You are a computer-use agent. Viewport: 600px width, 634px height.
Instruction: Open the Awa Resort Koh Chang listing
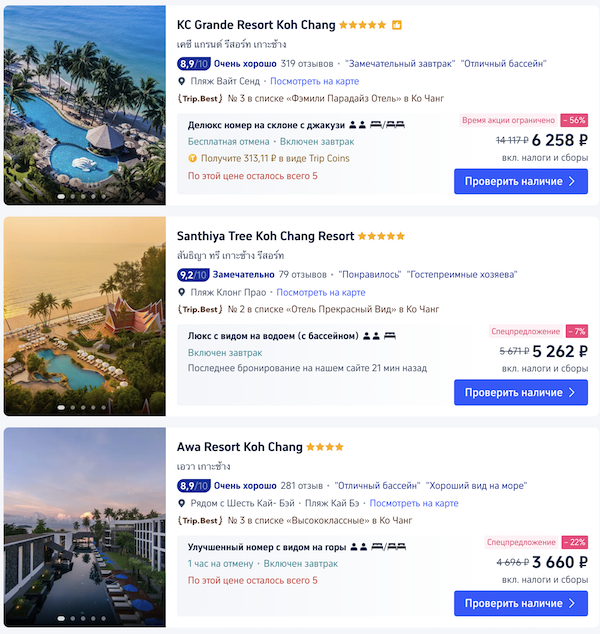point(239,447)
